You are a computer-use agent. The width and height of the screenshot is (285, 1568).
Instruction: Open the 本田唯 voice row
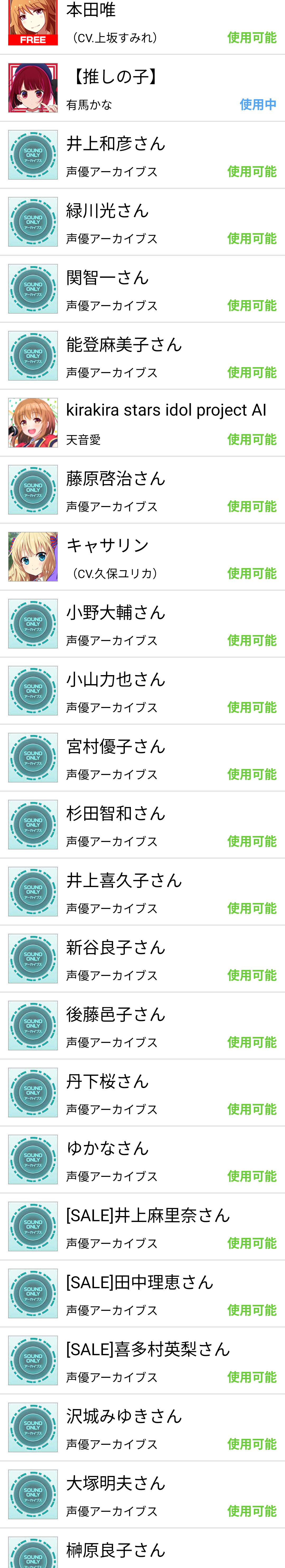click(x=142, y=24)
